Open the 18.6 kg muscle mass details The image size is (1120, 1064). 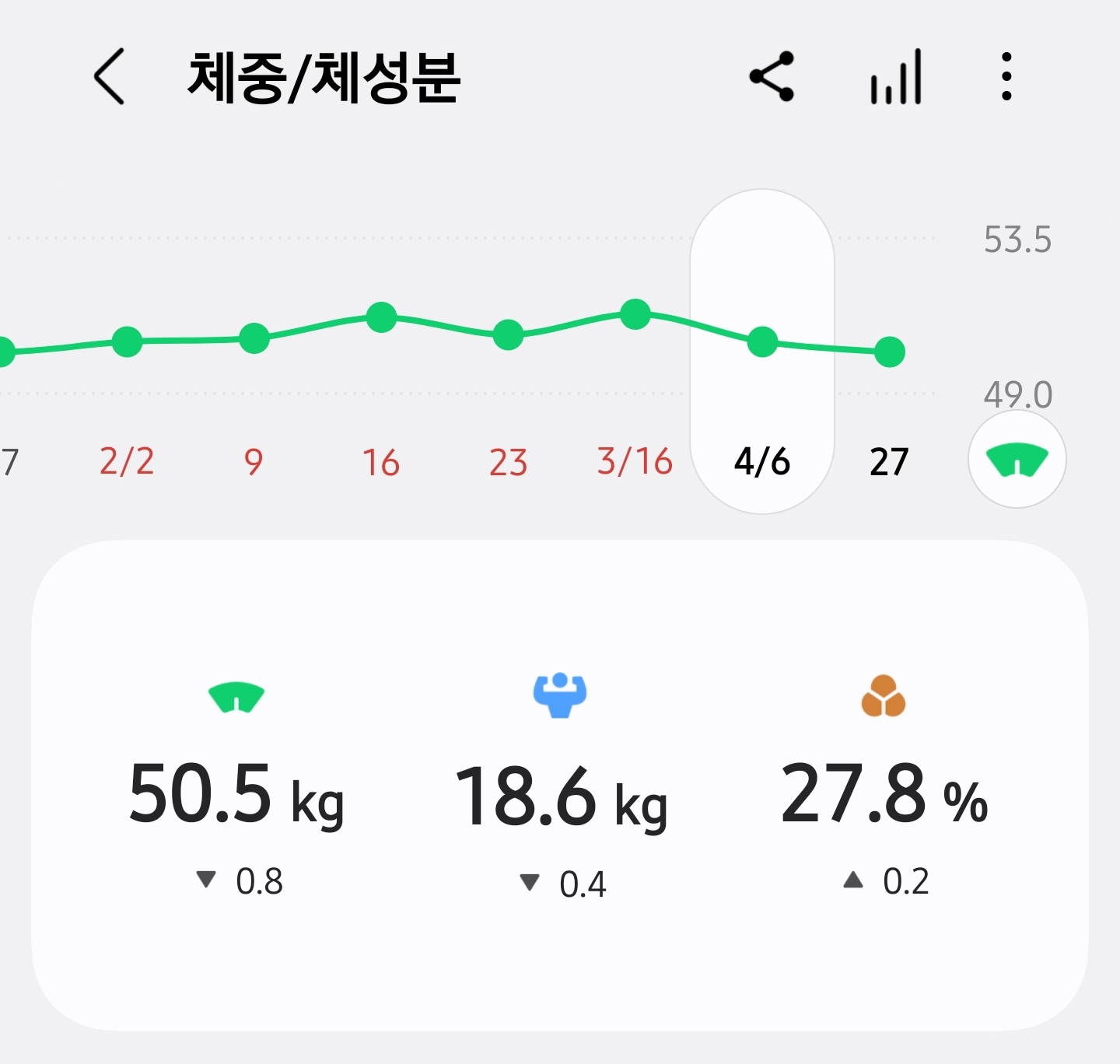[x=560, y=789]
